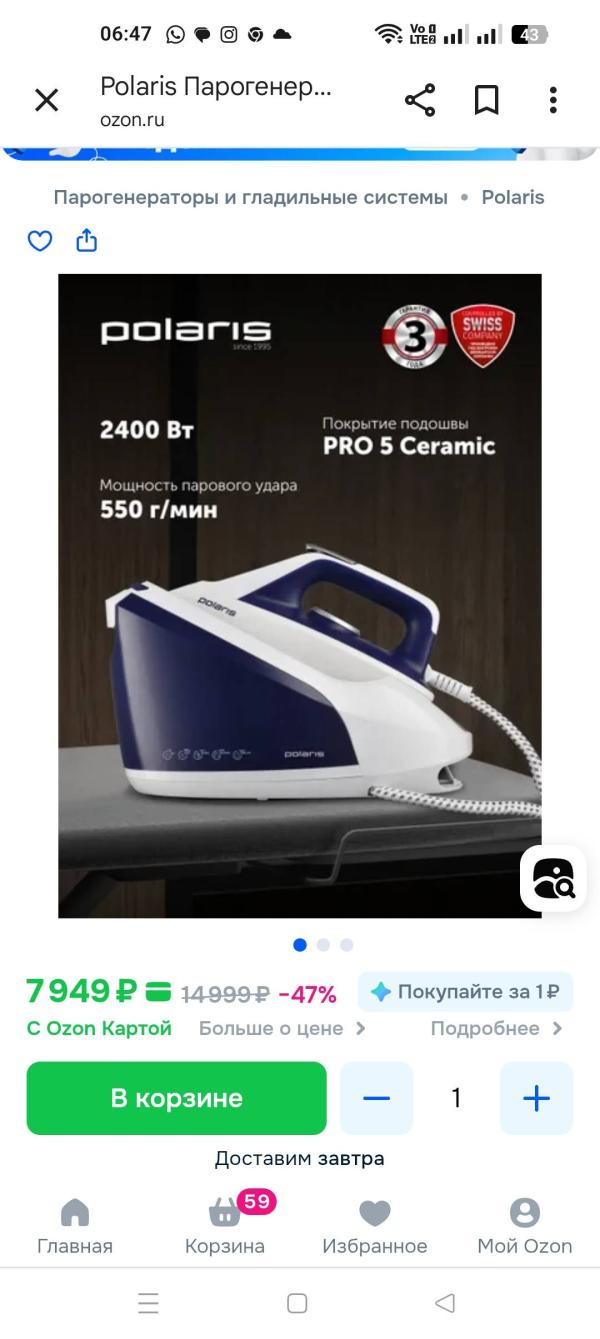
Task: Open the three-dot overflow menu
Action: [553, 100]
